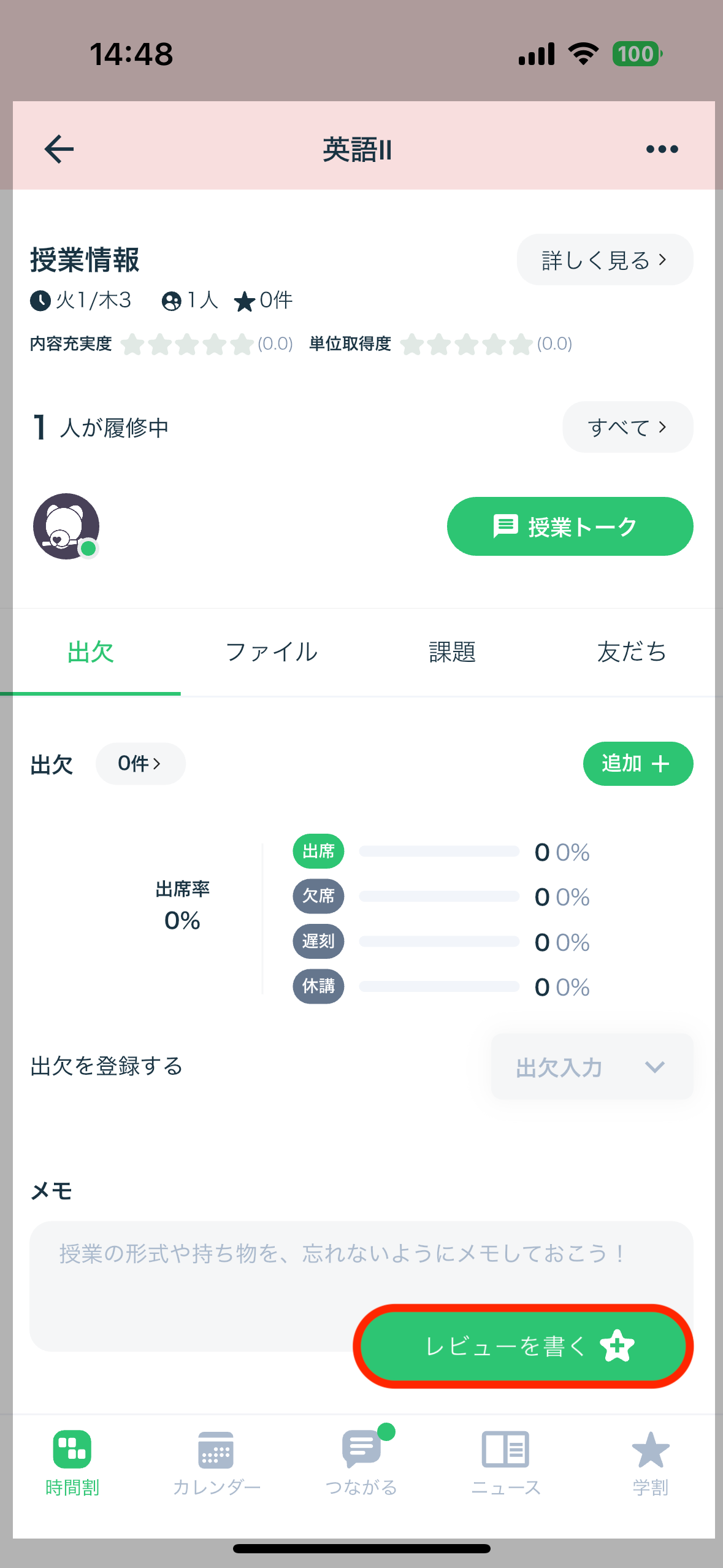Expand すべて to view all students
The height and width of the screenshot is (1568, 723).
(x=627, y=427)
